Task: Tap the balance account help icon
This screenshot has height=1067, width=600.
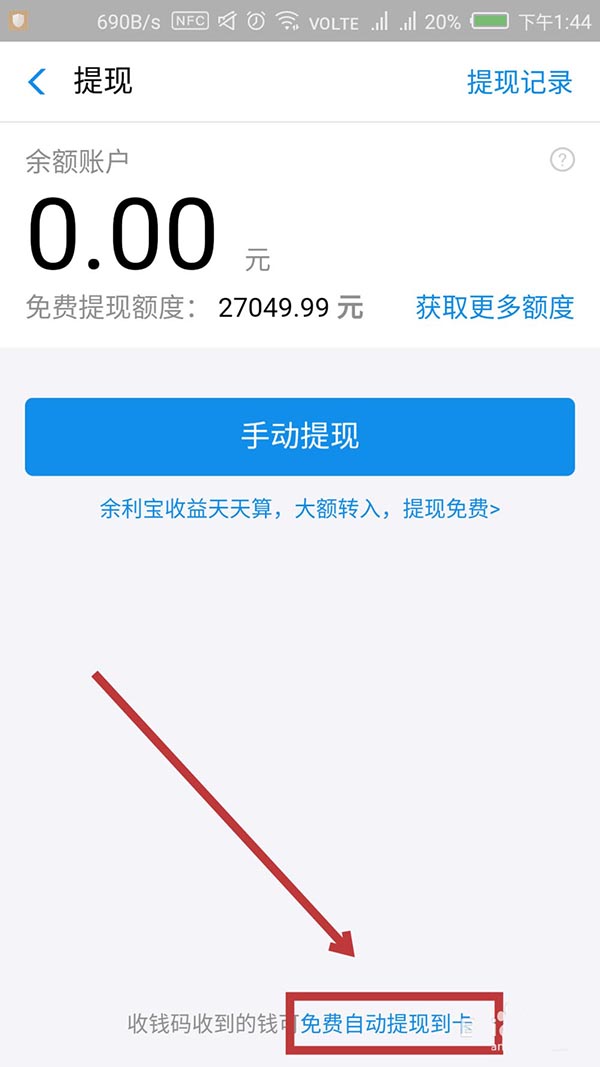Action: [562, 160]
